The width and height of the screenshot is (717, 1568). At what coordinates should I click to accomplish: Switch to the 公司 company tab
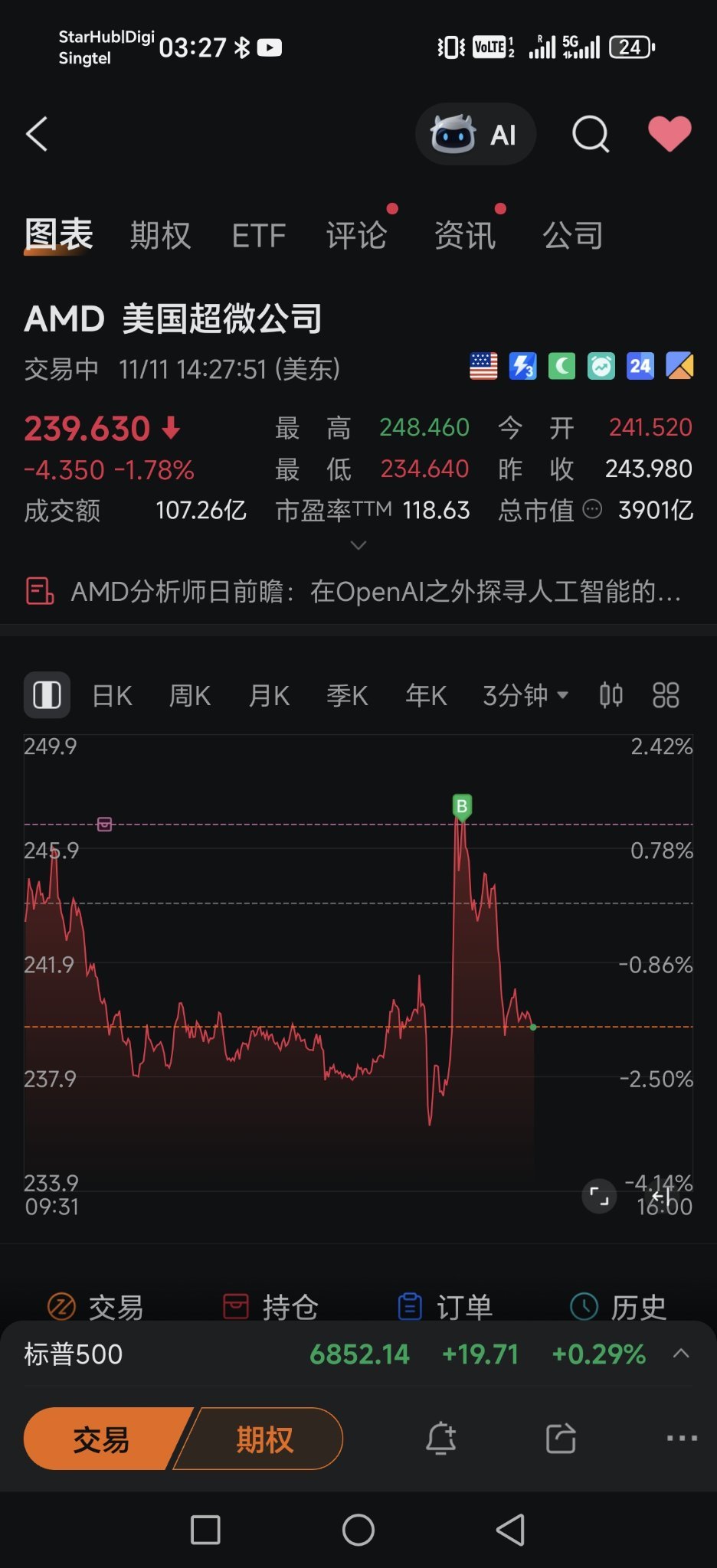click(573, 235)
